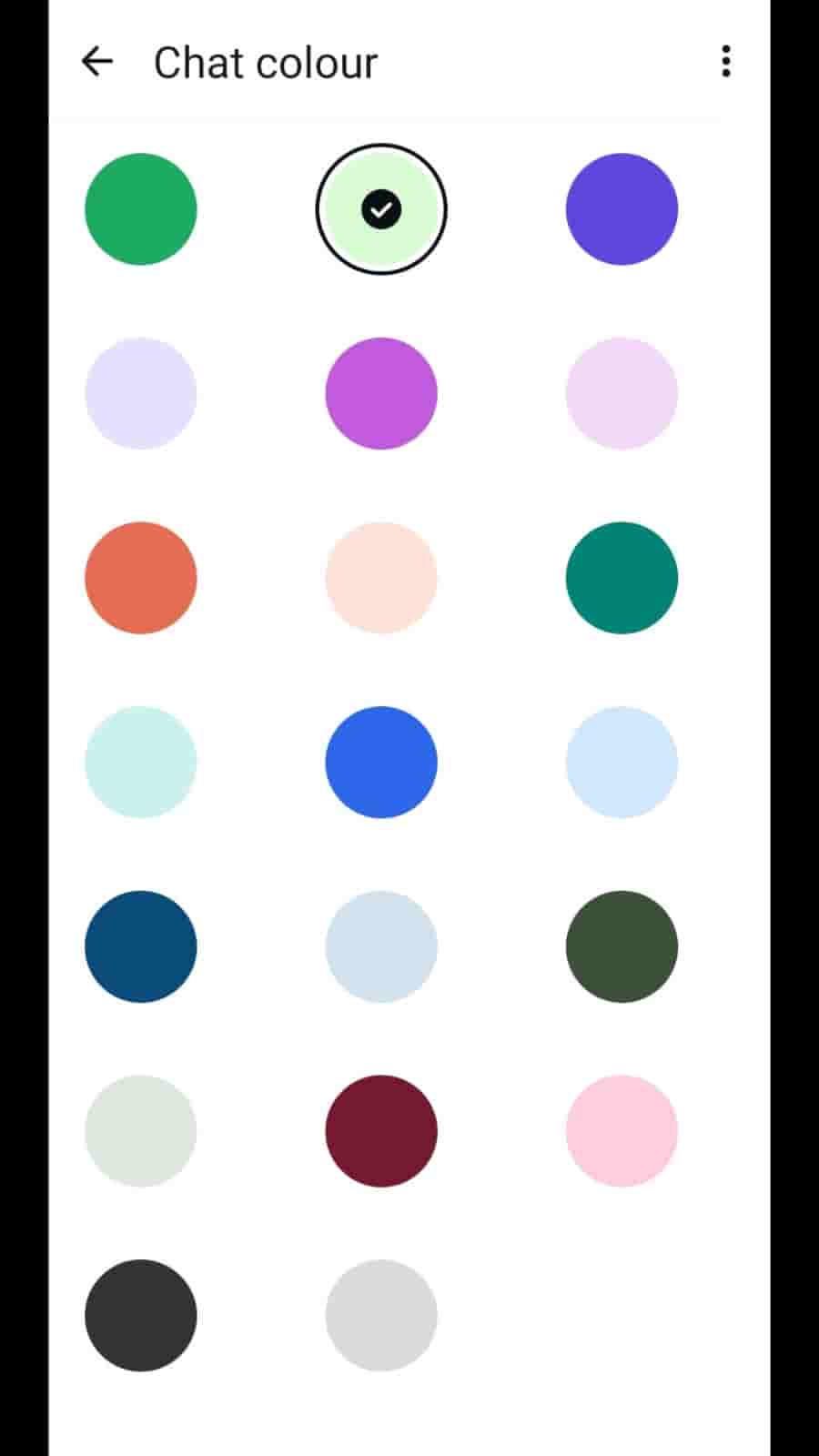Screen dimensions: 819x1456
Task: Pick the coral orange colour swatch
Action: tap(141, 578)
